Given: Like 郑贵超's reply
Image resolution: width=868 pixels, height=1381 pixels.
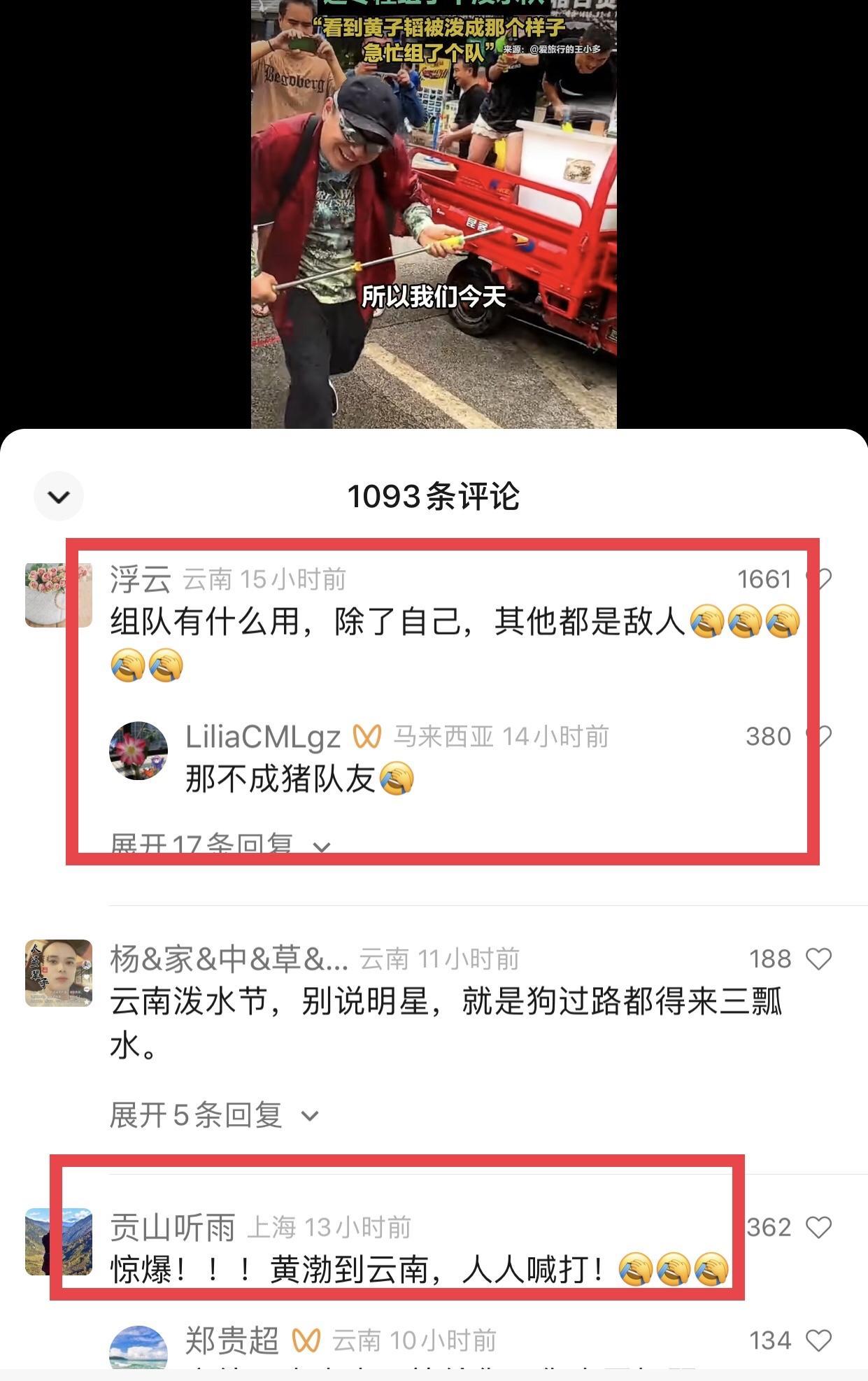Looking at the screenshot, I should coord(819,1340).
